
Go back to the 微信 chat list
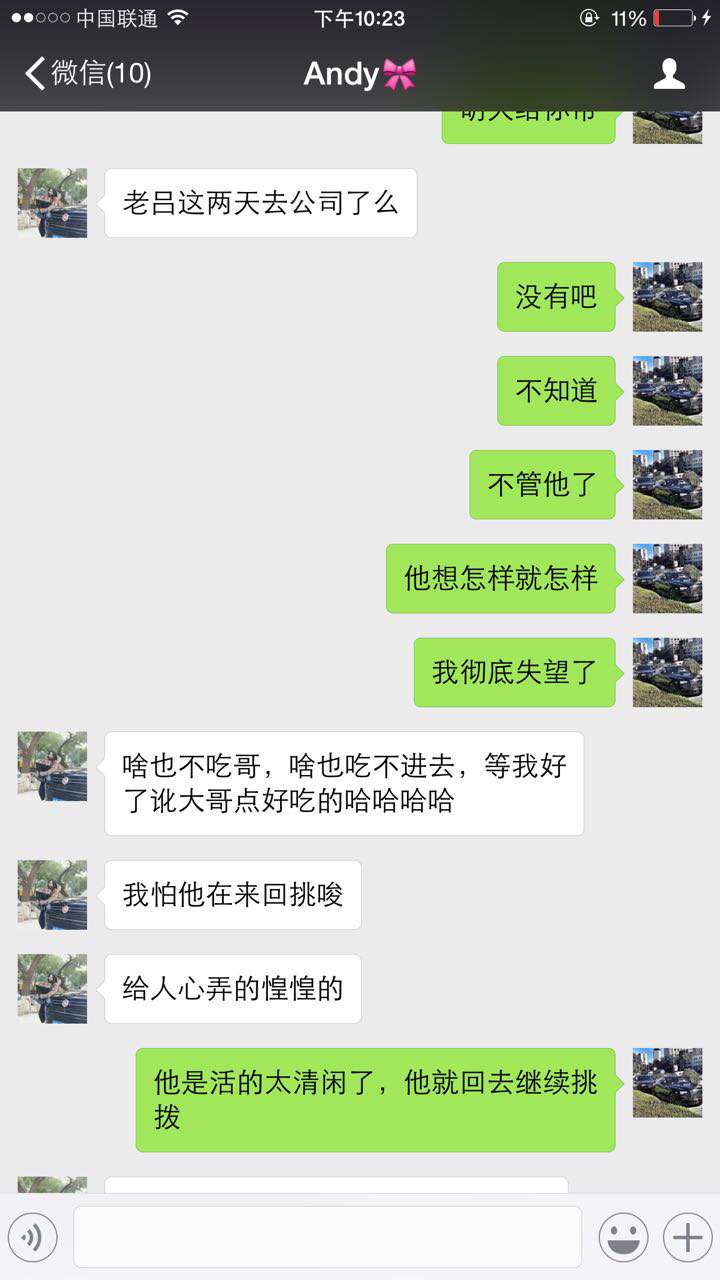[88, 73]
